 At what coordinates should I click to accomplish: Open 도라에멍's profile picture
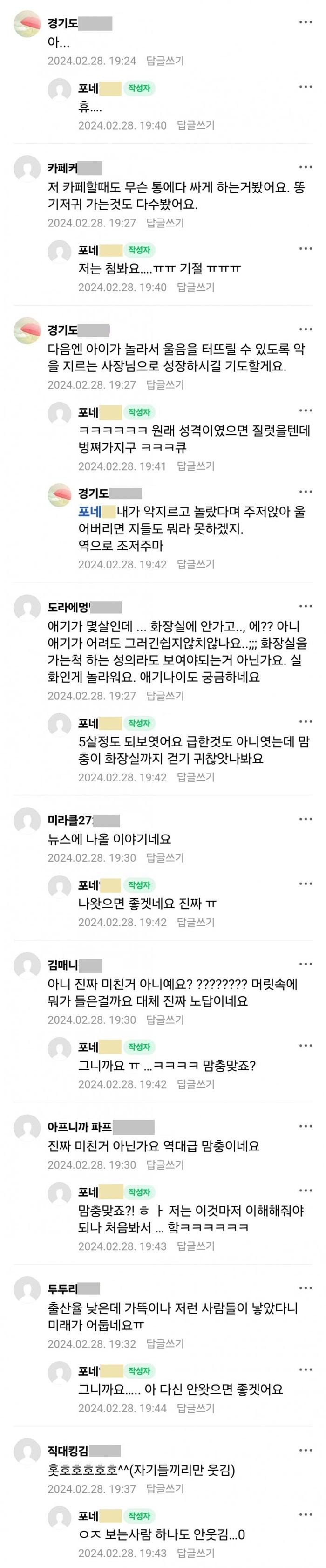(27, 607)
